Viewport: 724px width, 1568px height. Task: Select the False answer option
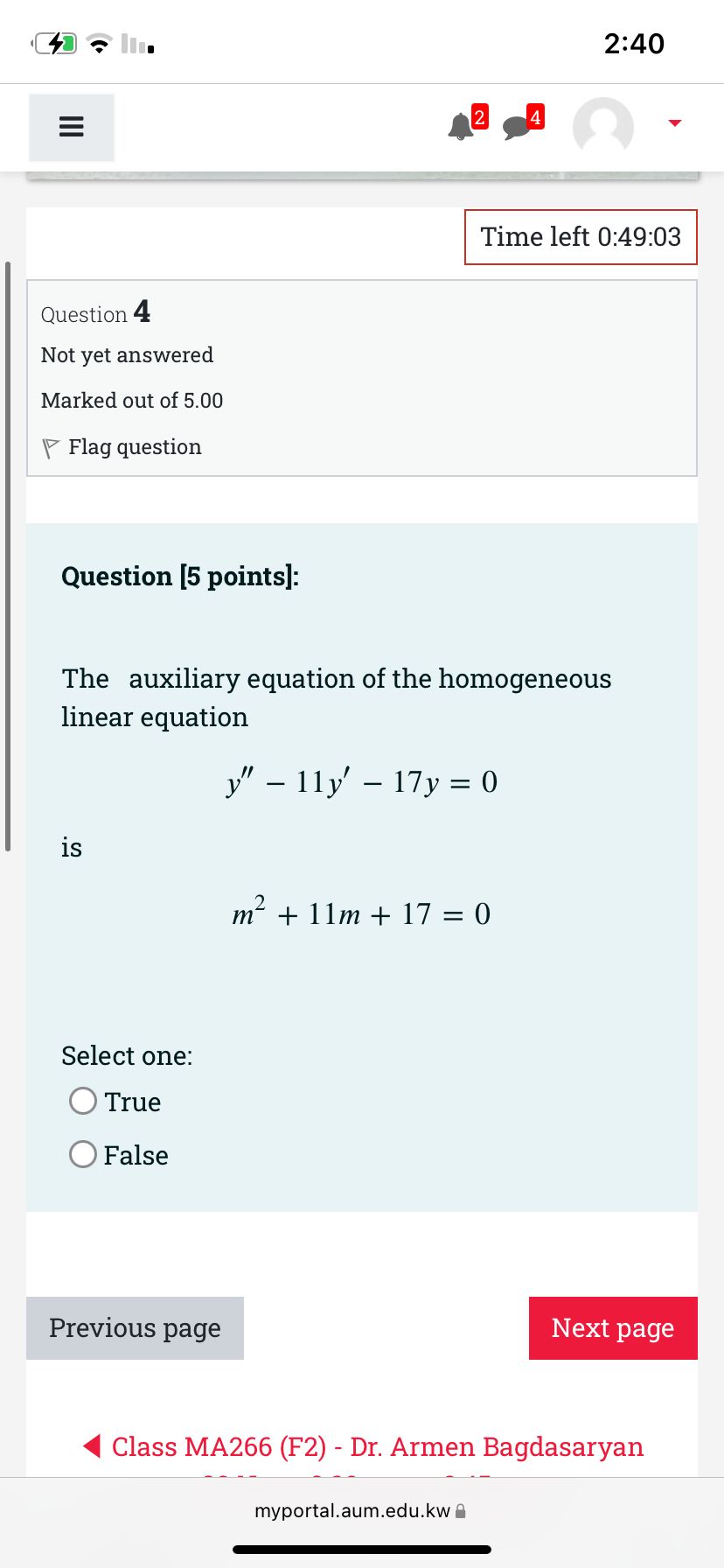[x=83, y=1154]
